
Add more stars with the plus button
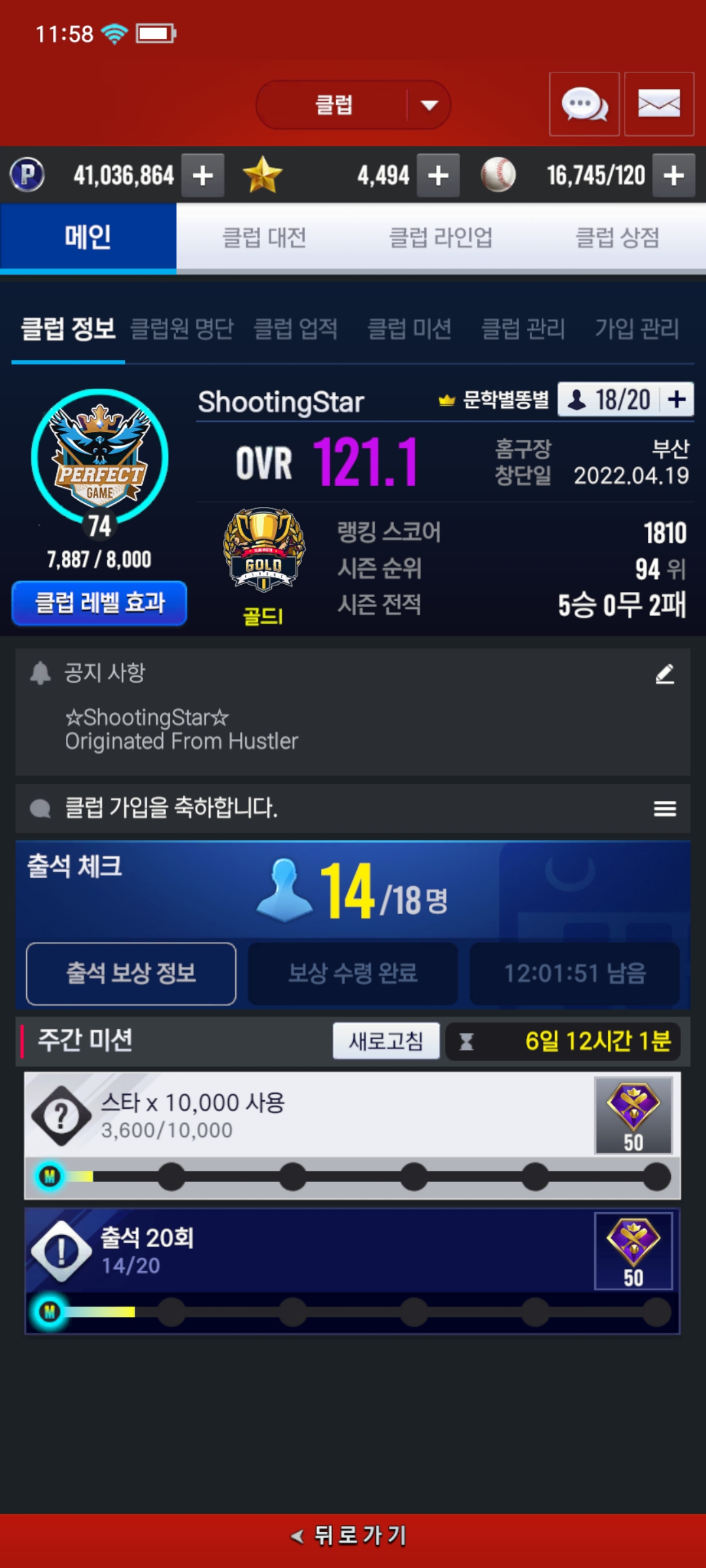(438, 175)
